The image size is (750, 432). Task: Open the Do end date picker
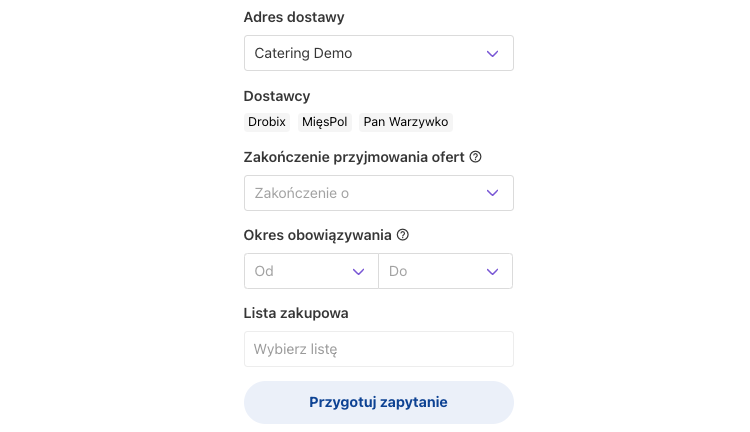(445, 271)
